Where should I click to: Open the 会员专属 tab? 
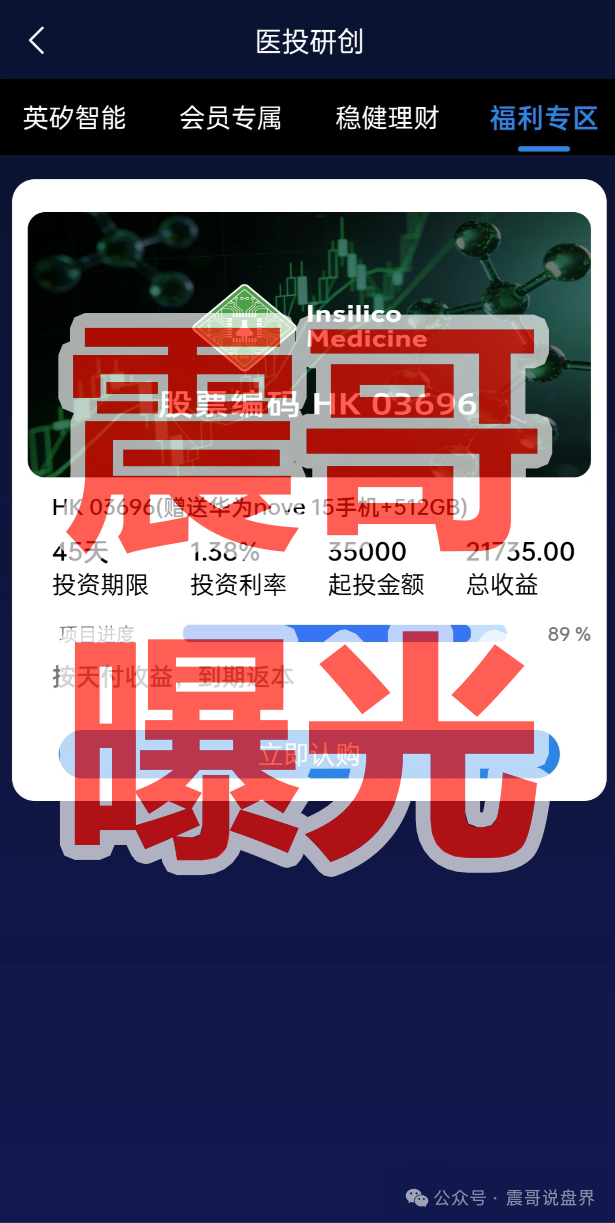click(x=230, y=118)
